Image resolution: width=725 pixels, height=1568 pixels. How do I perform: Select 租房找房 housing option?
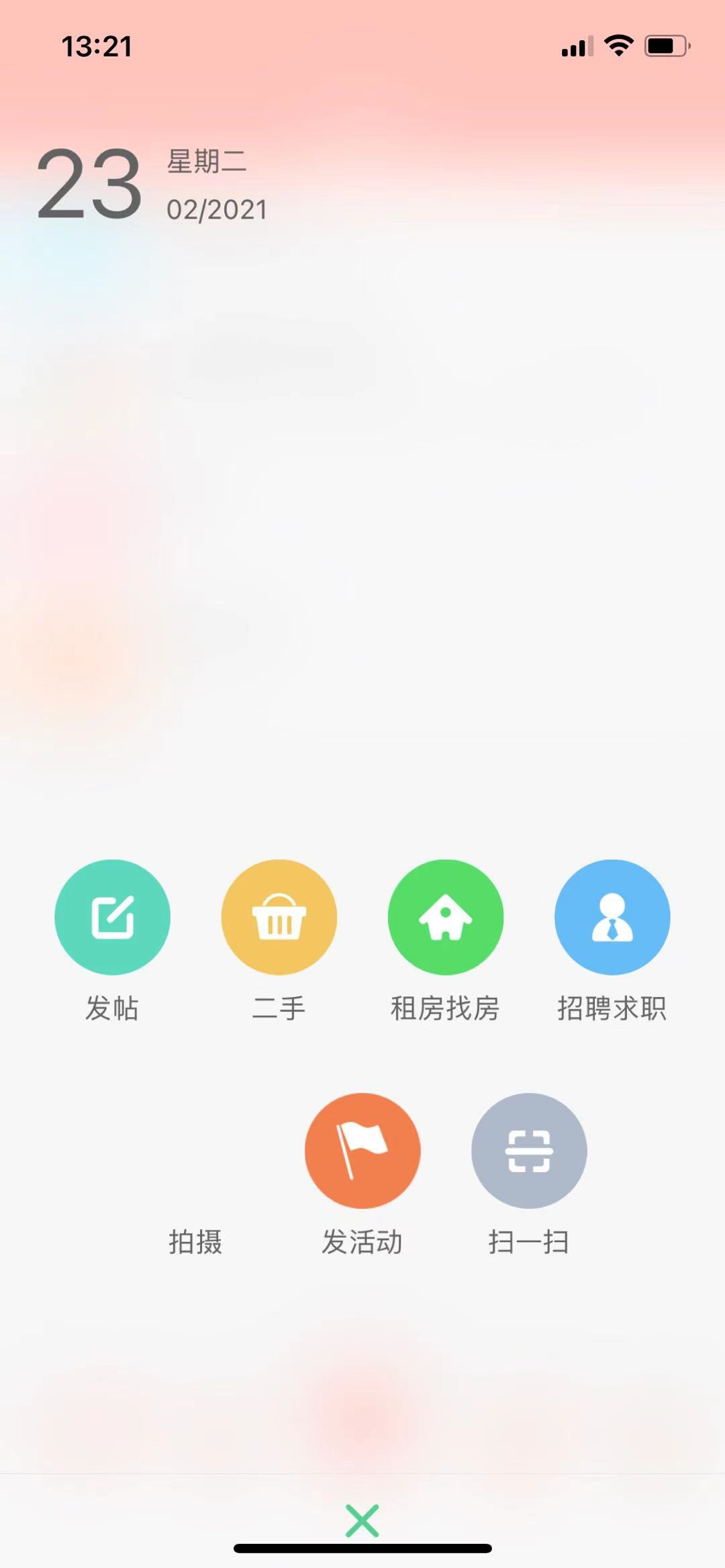(445, 917)
